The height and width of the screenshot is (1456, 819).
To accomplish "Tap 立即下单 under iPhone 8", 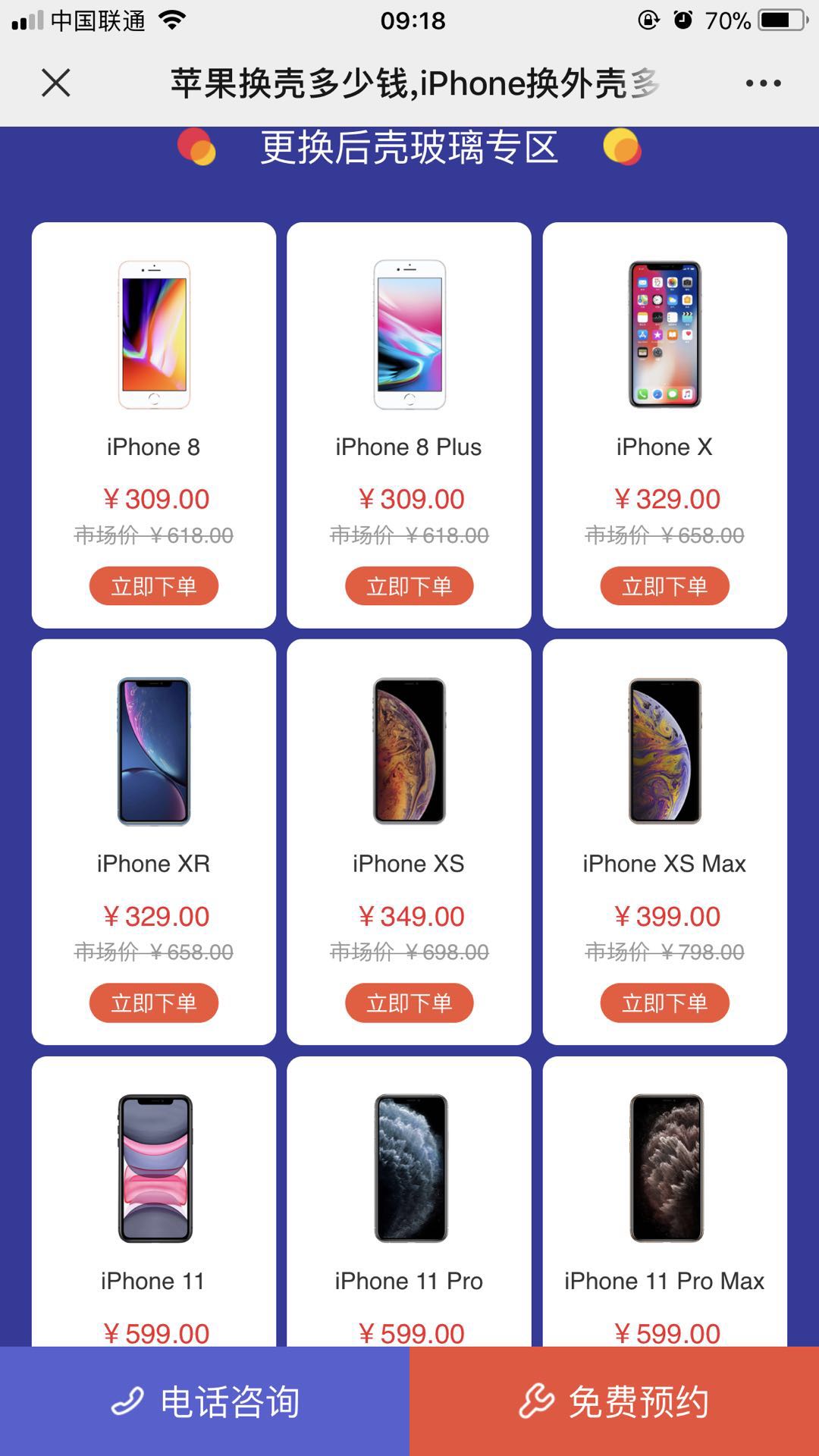I will click(154, 586).
